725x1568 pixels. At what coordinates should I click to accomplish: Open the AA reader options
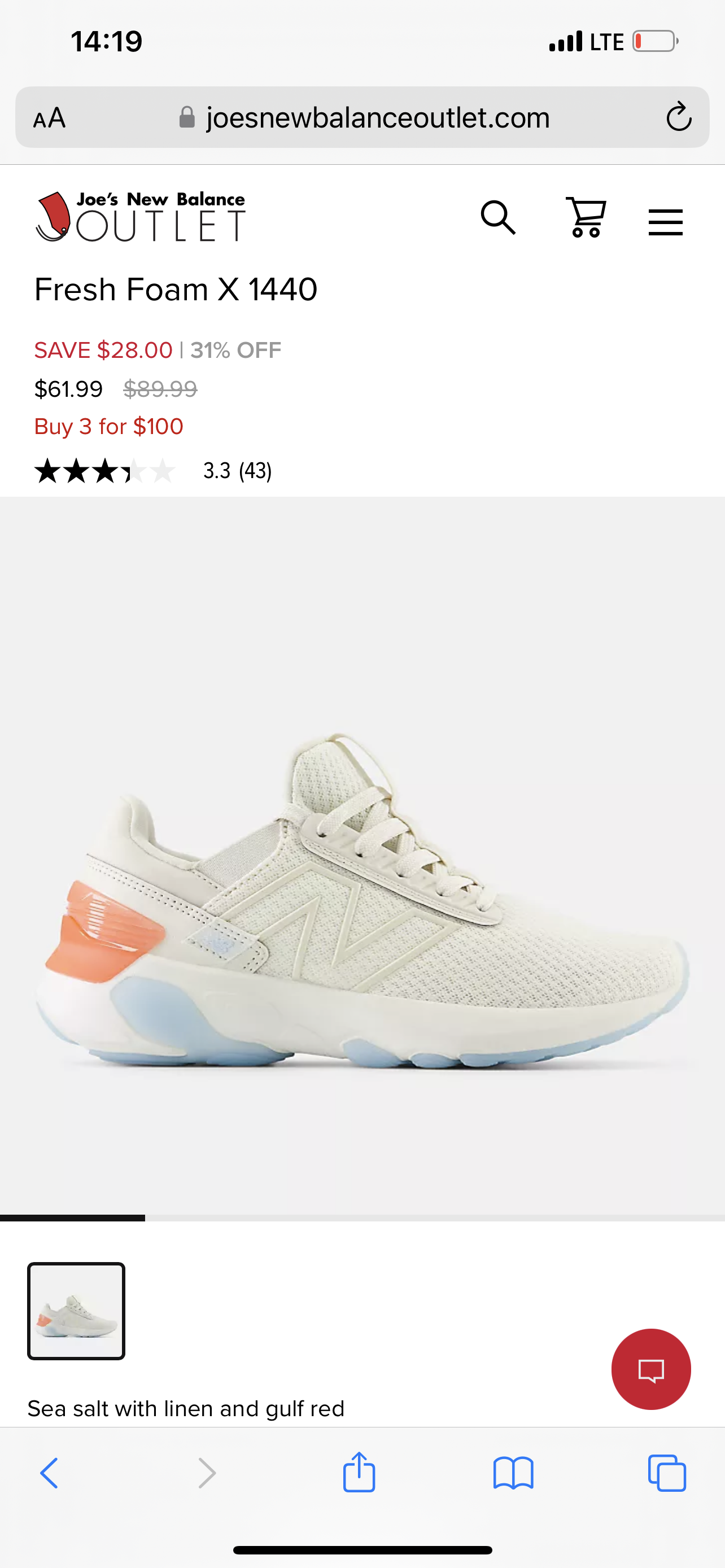pos(49,118)
